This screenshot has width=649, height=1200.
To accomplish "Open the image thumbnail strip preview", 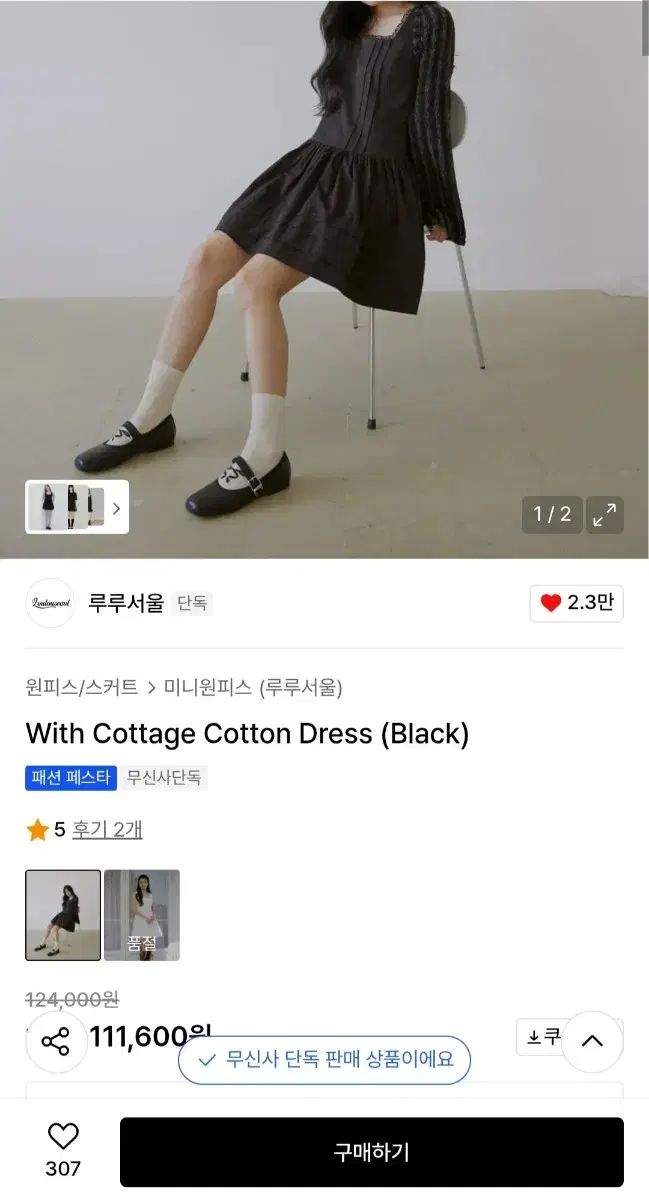I will pos(77,507).
